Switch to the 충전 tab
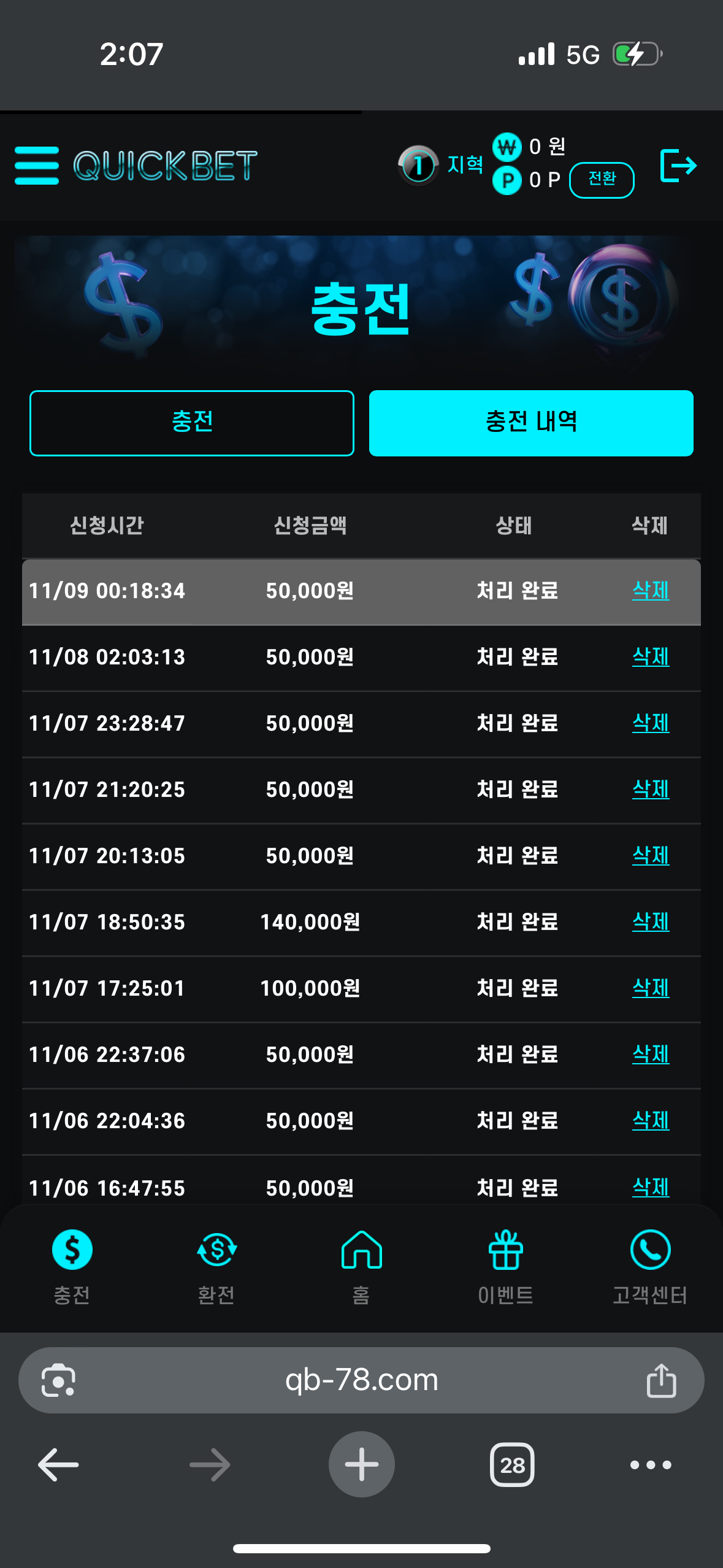 [191, 422]
